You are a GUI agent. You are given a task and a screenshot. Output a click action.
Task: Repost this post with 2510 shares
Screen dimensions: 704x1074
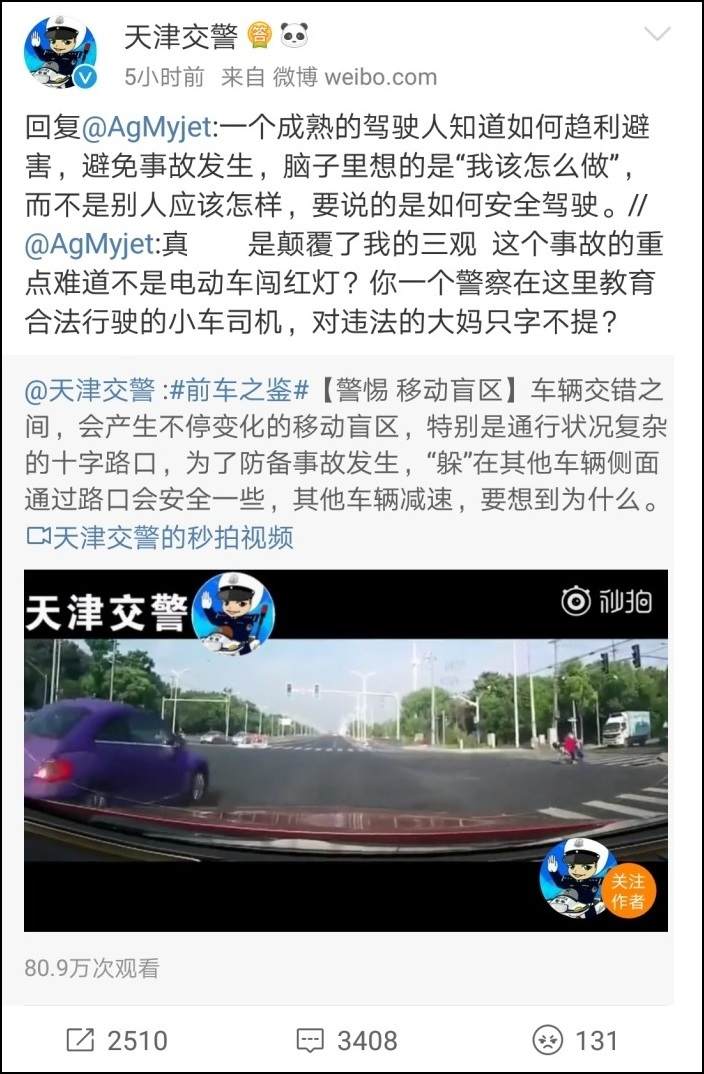117,1040
